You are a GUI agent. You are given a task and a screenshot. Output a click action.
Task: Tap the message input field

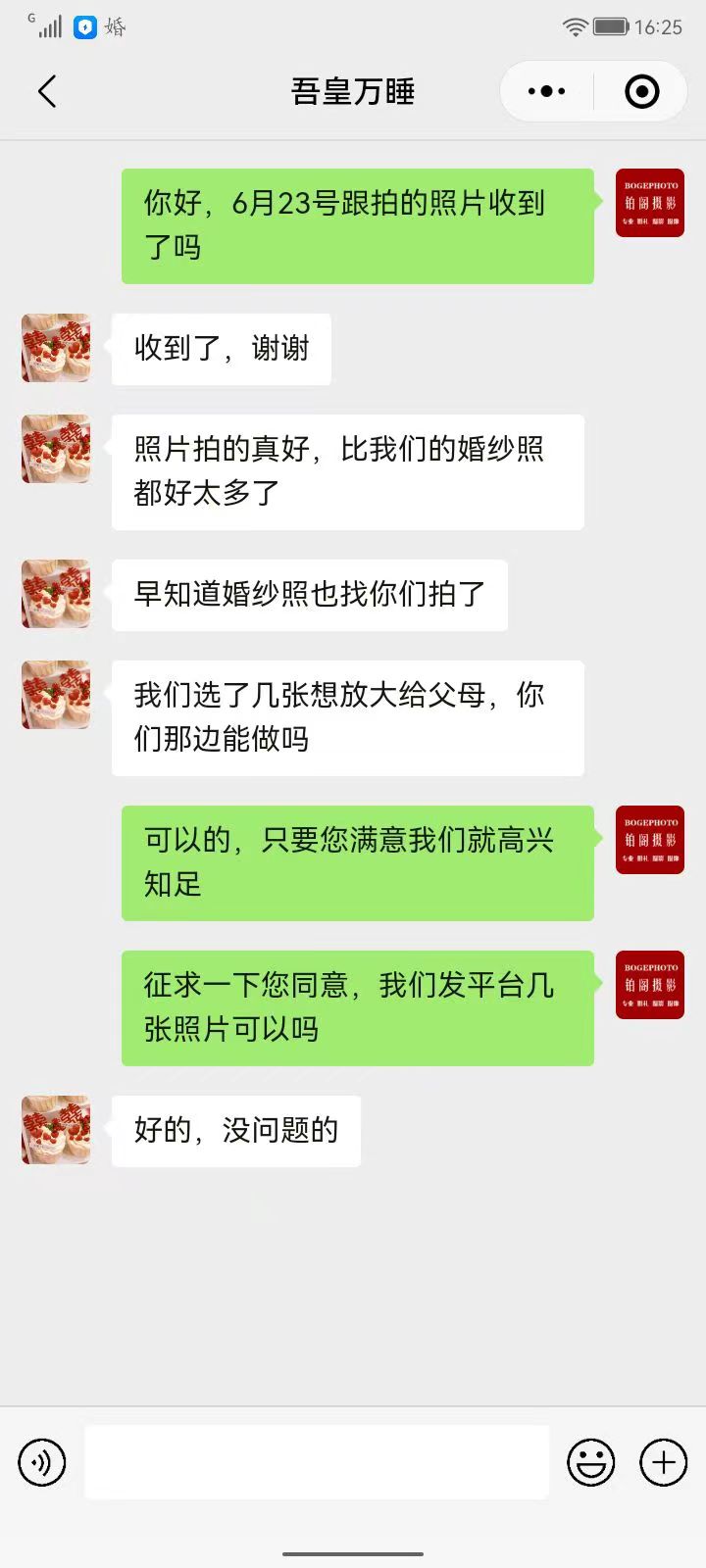click(317, 1462)
